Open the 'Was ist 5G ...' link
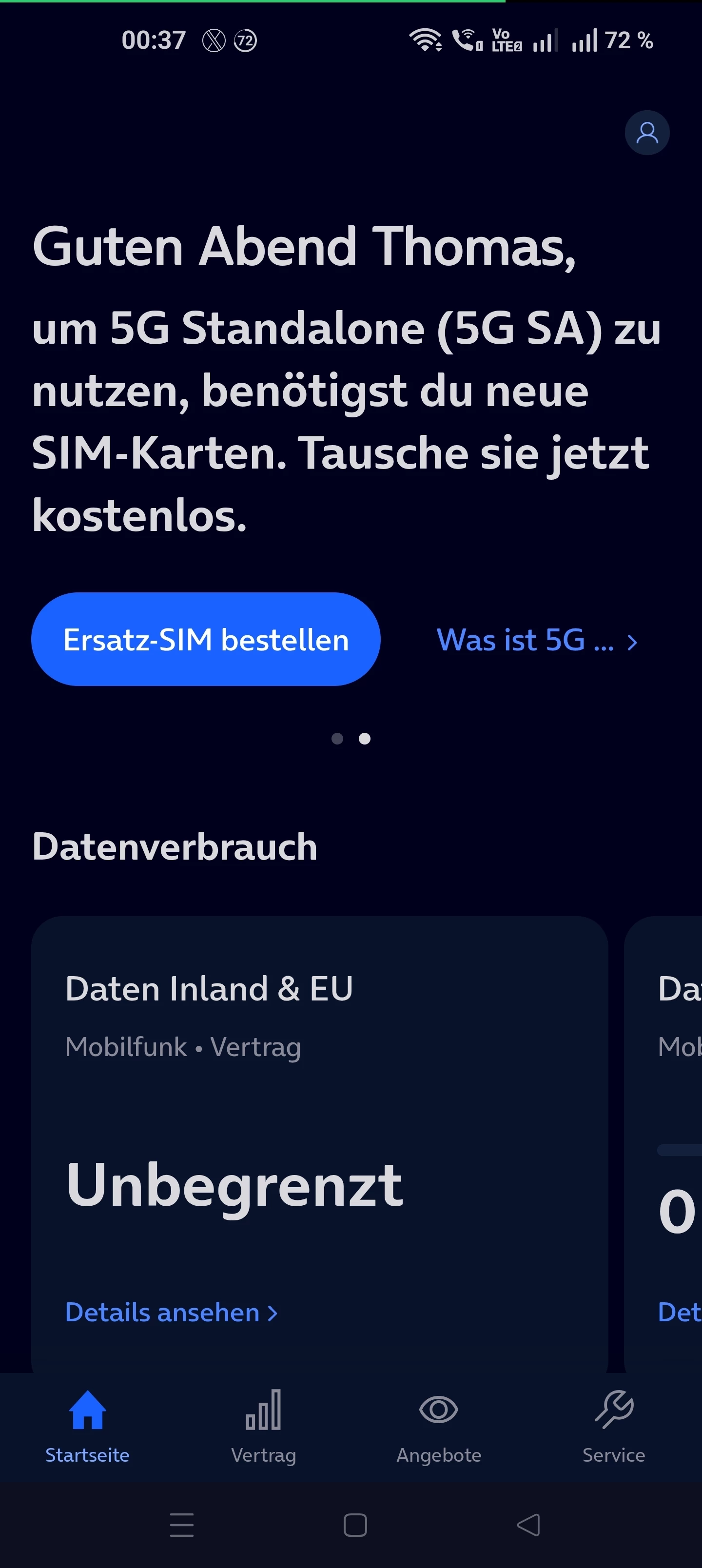Viewport: 702px width, 1568px height. pos(536,640)
